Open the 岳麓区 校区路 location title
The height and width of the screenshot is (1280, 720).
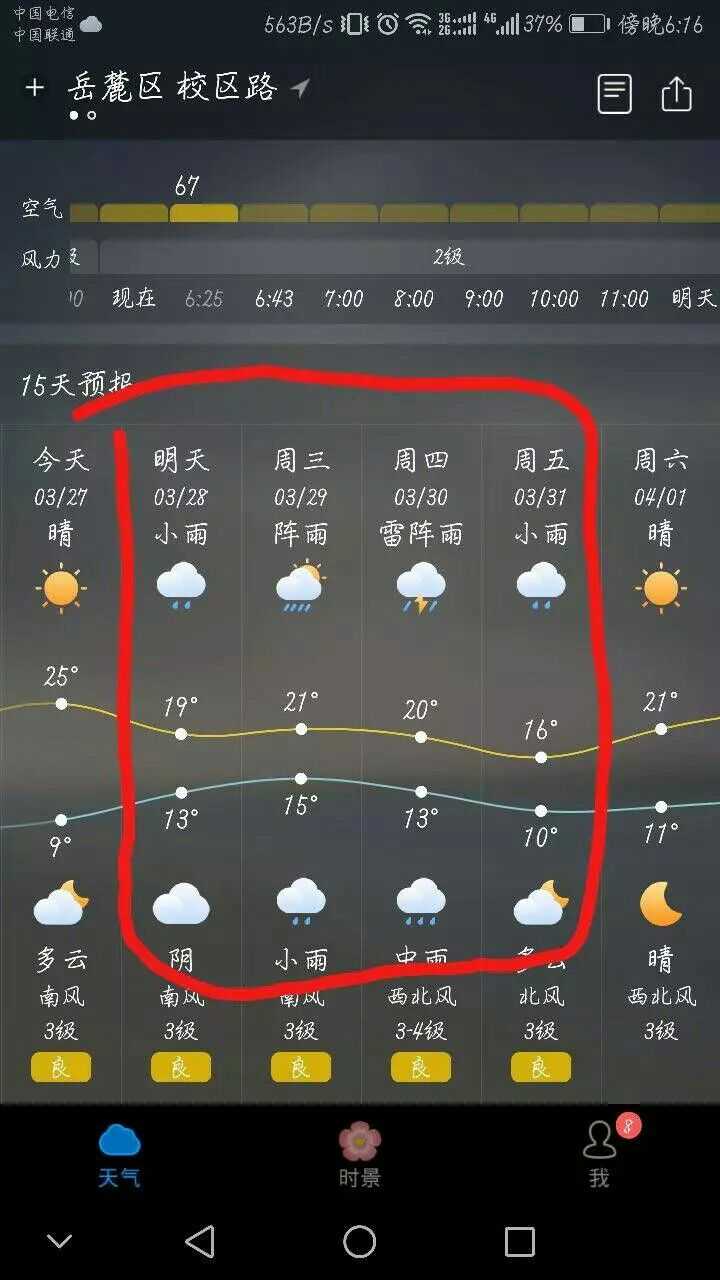[172, 87]
